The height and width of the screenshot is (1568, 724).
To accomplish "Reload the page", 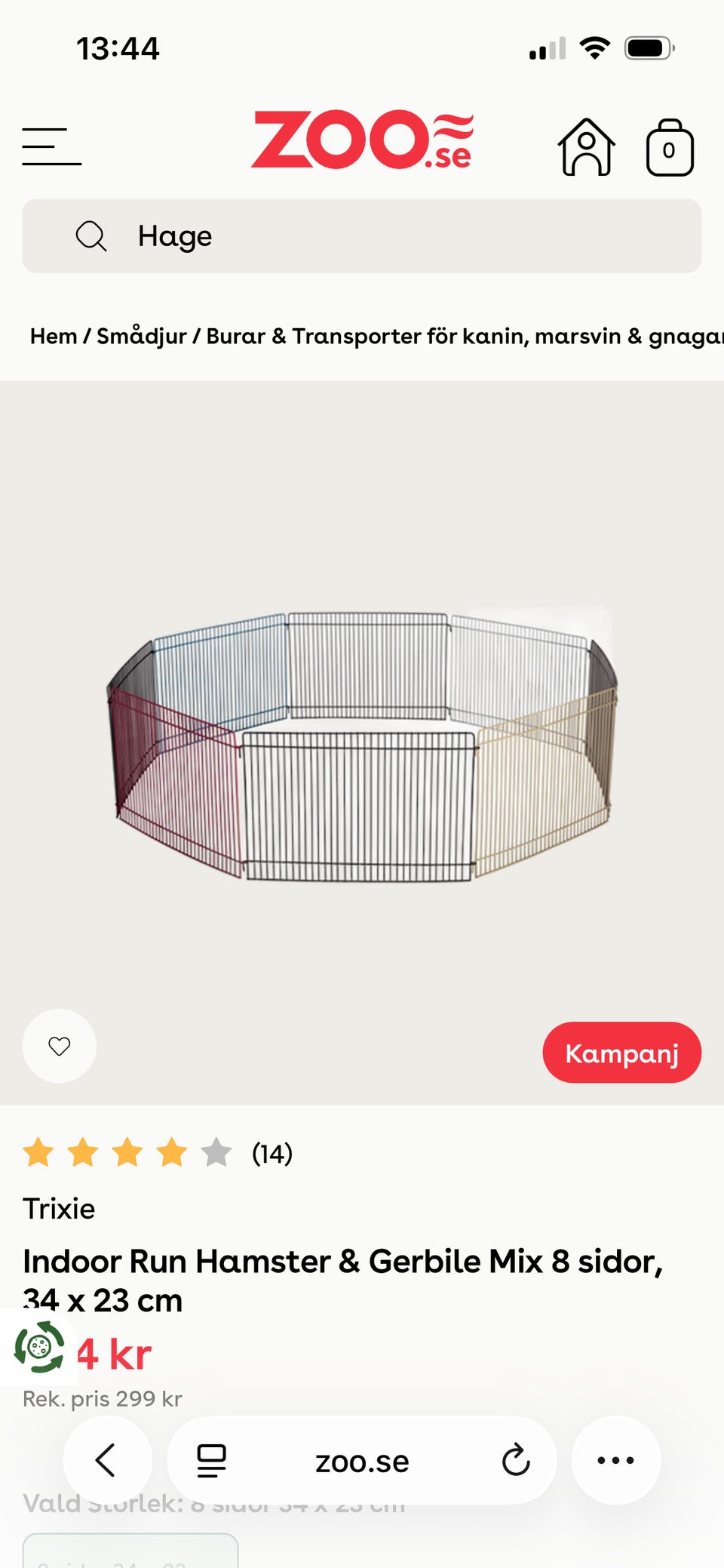I will (x=516, y=1460).
